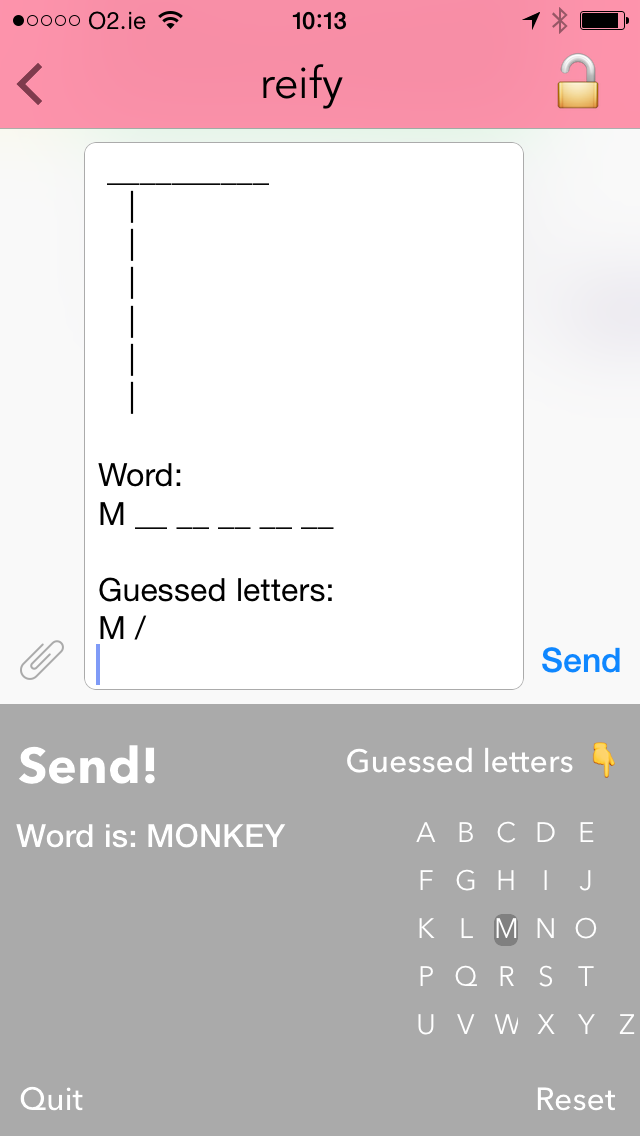Image resolution: width=640 pixels, height=1136 pixels.
Task: Quit the hangman game
Action: [51, 1099]
